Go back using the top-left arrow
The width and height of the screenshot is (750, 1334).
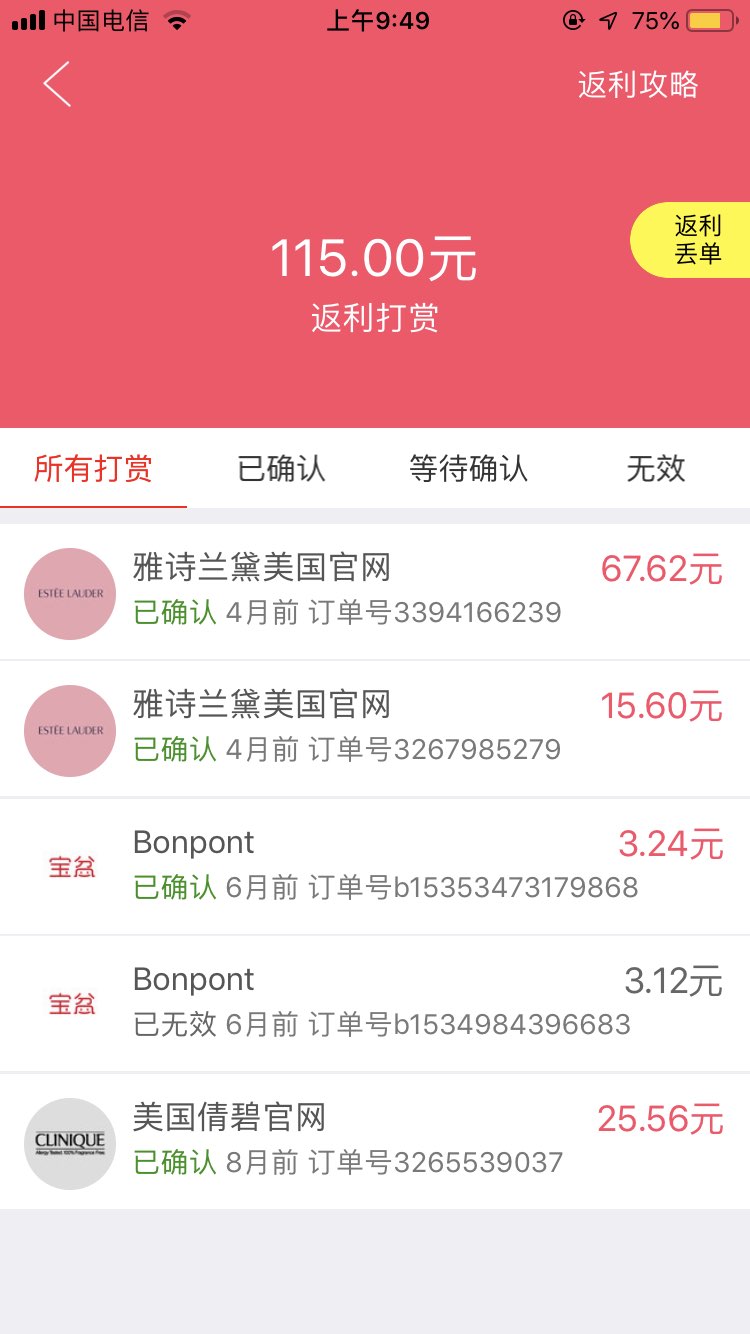[57, 84]
